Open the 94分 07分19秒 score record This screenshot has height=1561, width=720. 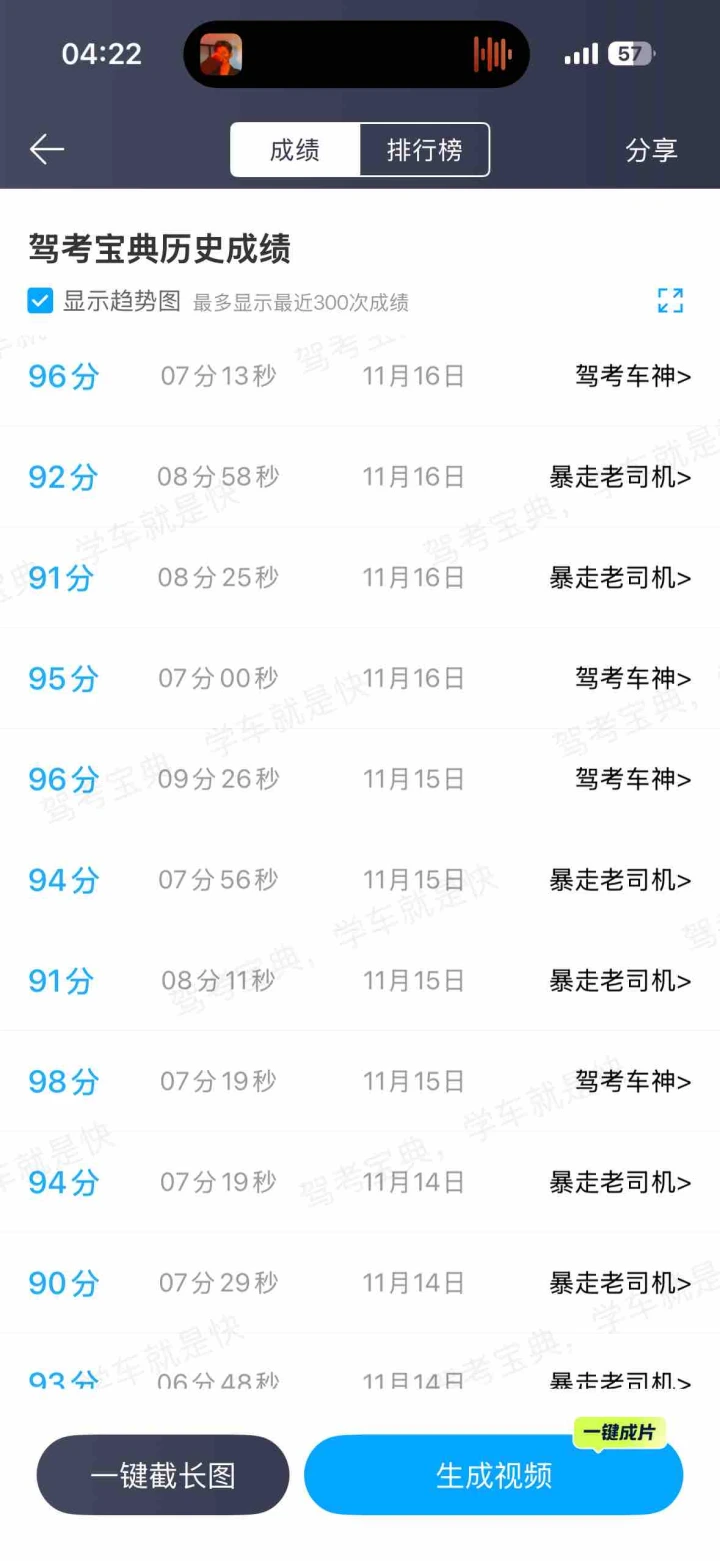tap(360, 1182)
